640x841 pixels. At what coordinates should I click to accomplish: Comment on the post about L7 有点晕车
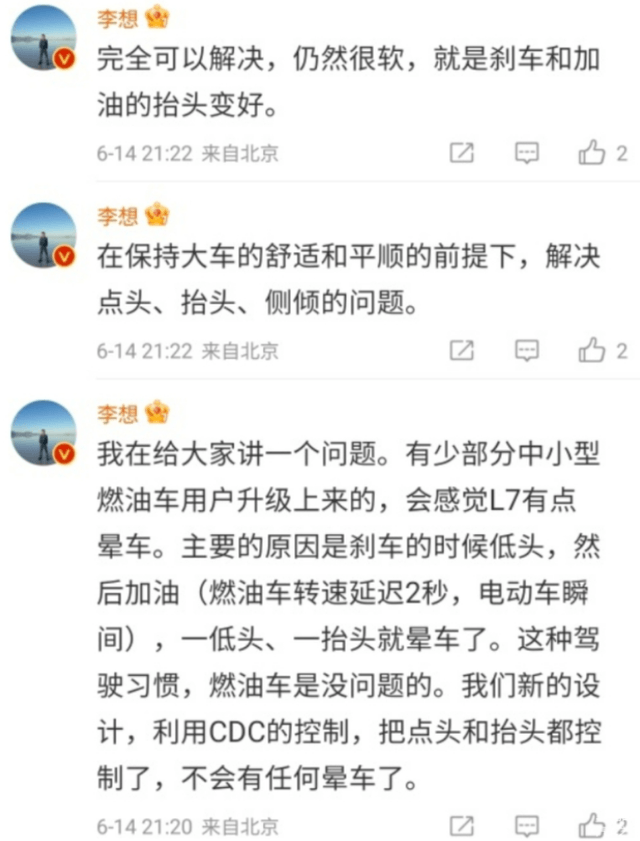(x=527, y=826)
